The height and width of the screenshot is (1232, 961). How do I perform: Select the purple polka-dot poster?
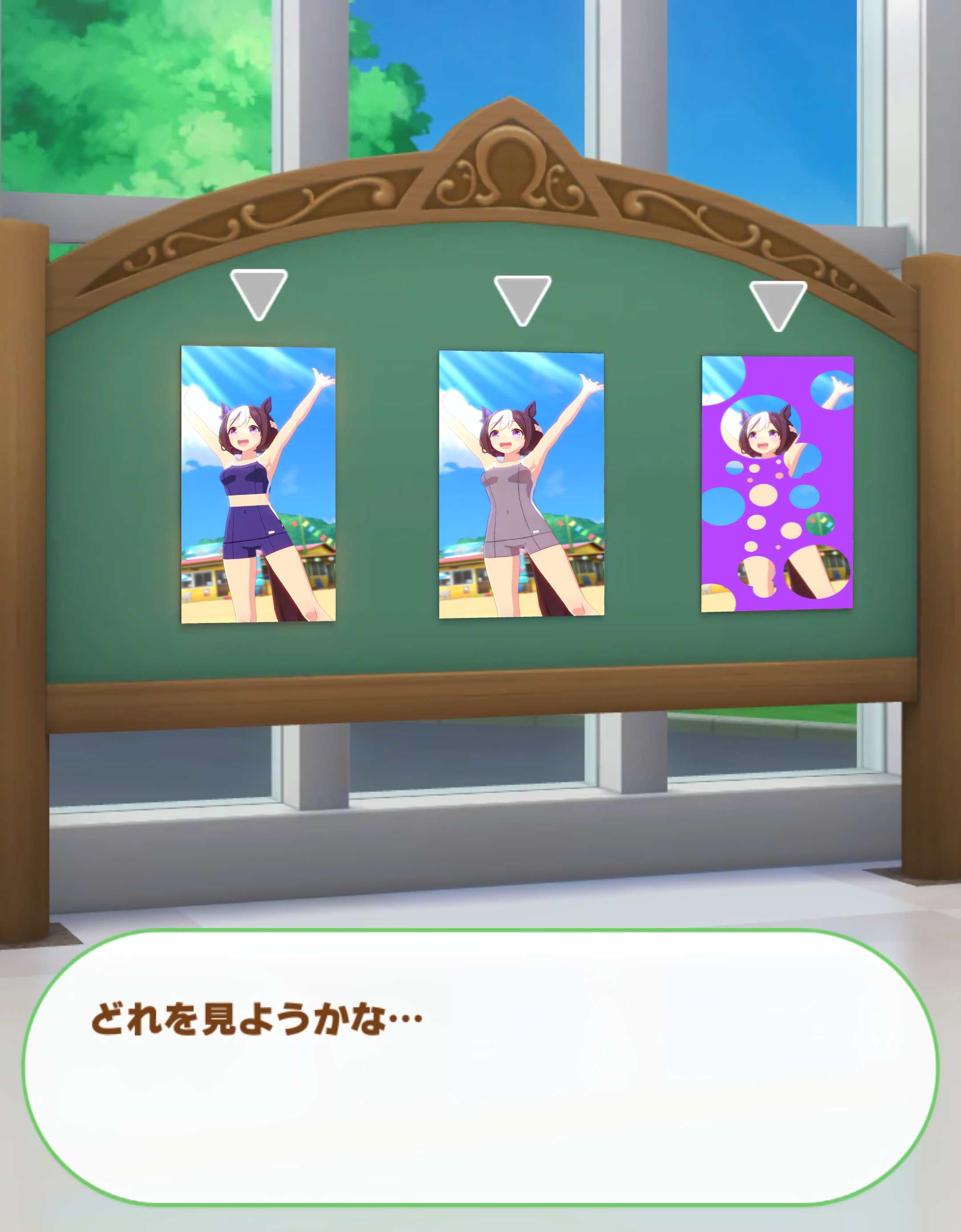point(776,483)
